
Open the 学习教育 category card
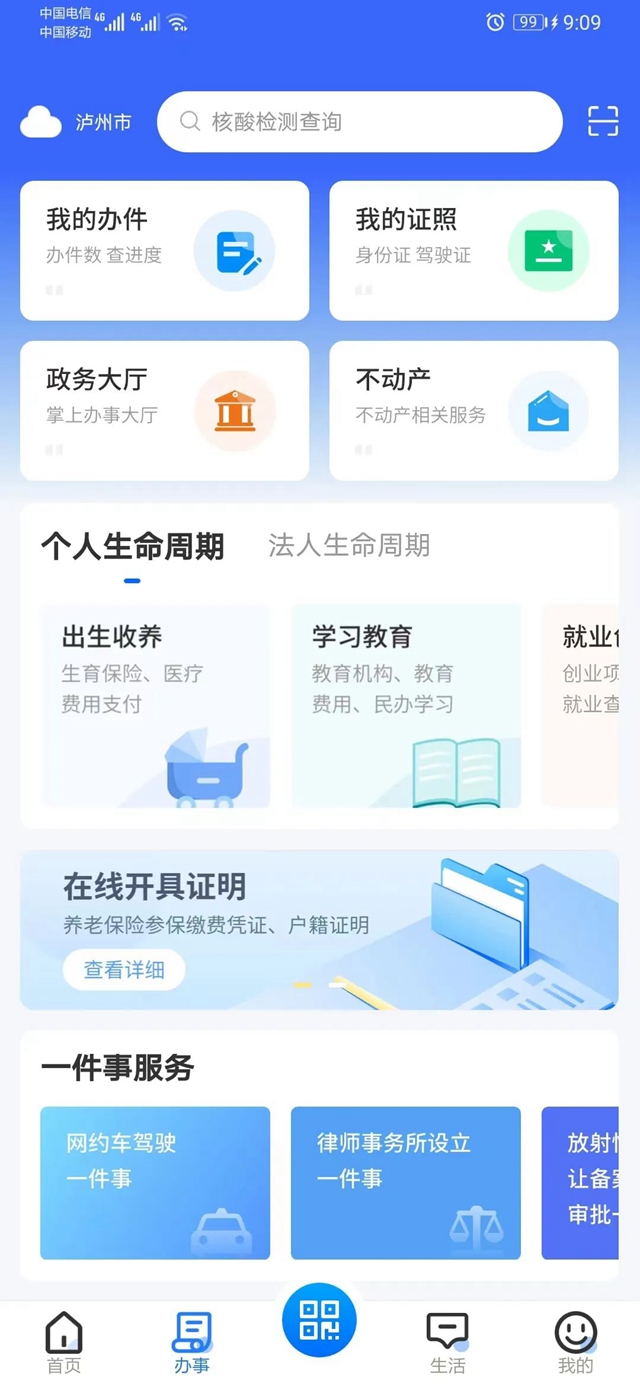(405, 705)
